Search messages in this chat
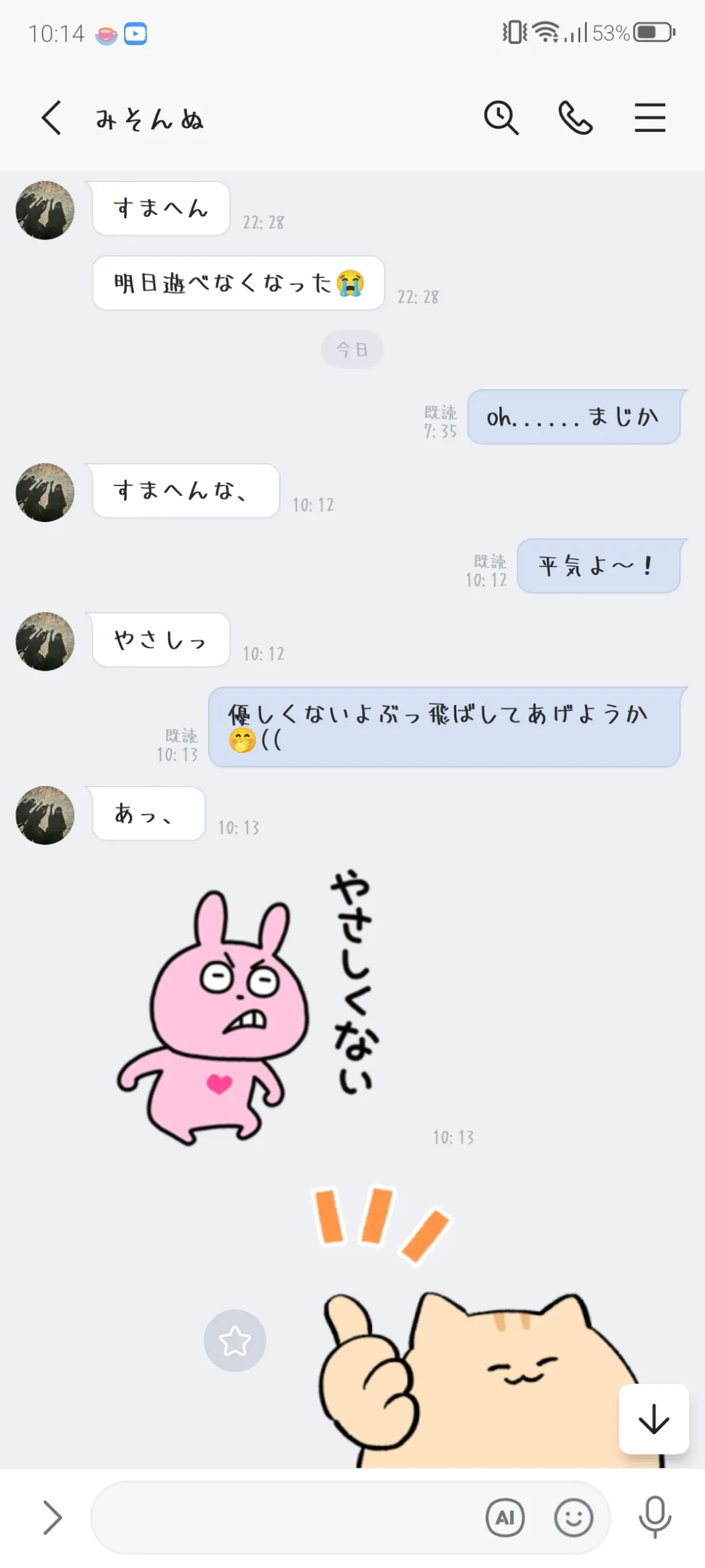705x1568 pixels. 501,119
